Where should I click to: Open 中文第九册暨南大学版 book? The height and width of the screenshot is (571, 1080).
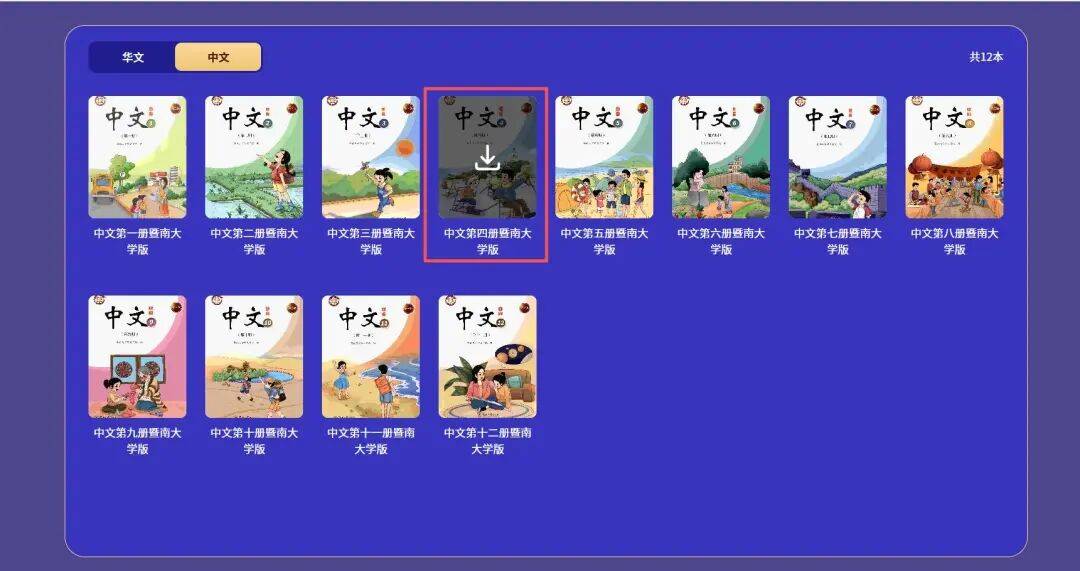pos(137,356)
